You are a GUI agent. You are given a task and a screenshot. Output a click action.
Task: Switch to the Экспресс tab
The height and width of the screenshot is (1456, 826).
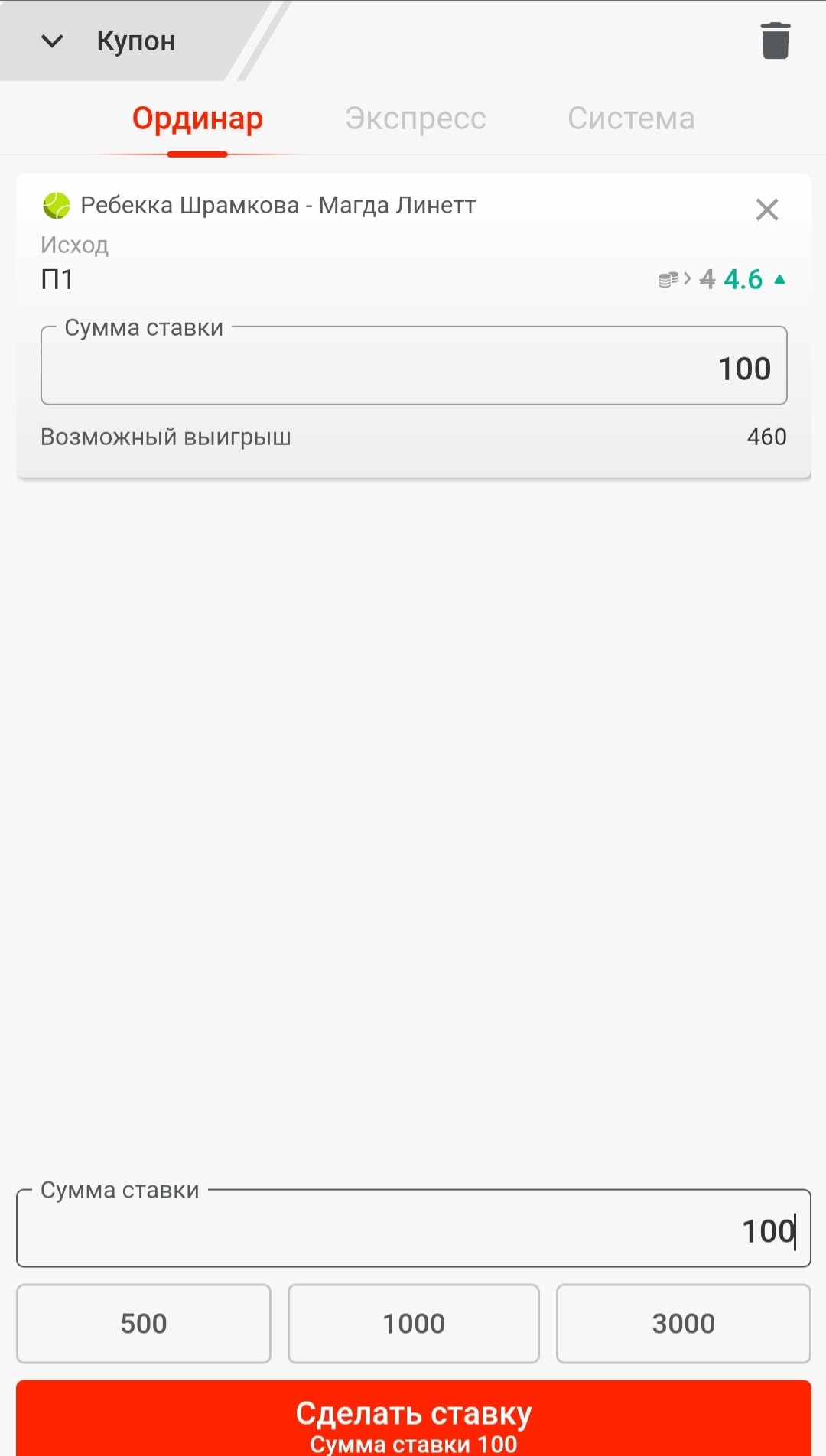pos(415,119)
